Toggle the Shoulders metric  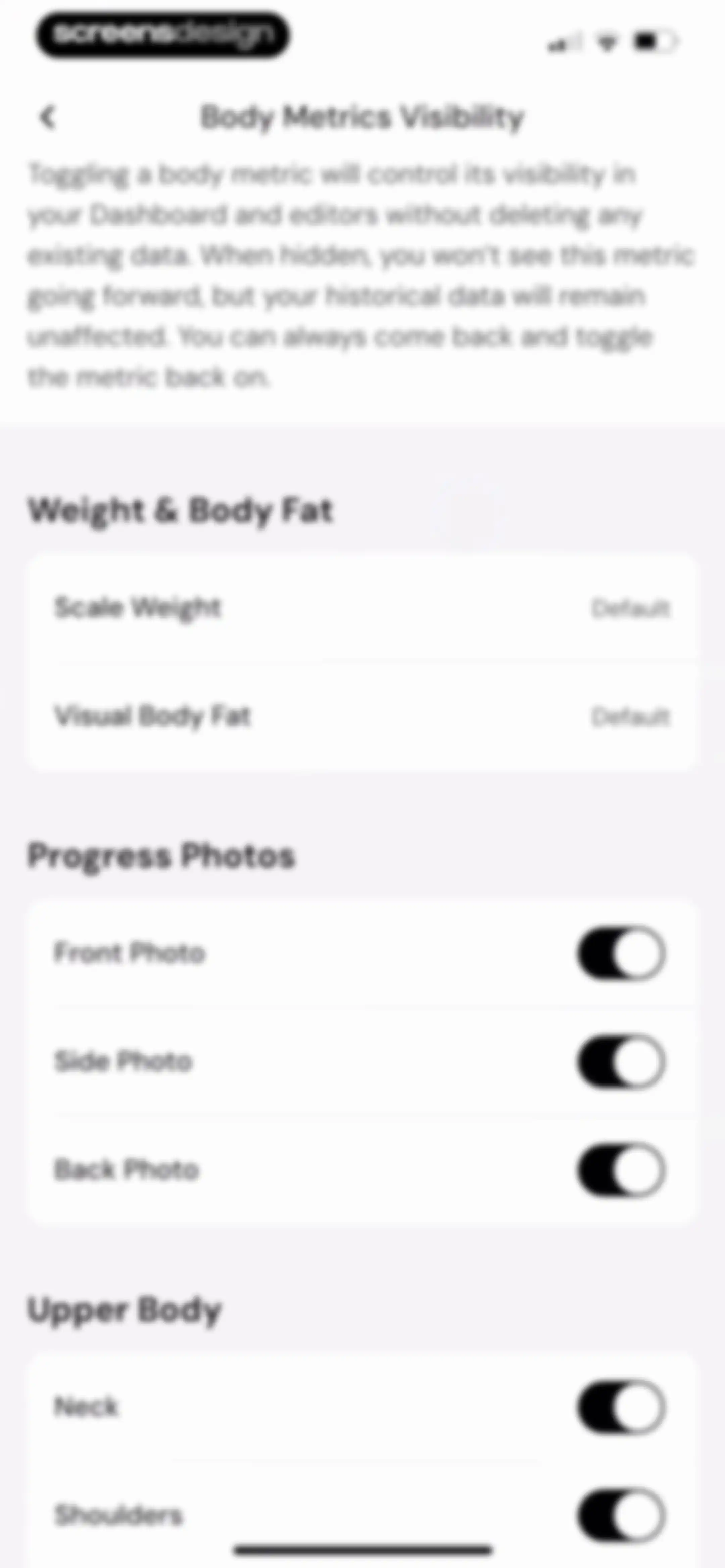[621, 1515]
